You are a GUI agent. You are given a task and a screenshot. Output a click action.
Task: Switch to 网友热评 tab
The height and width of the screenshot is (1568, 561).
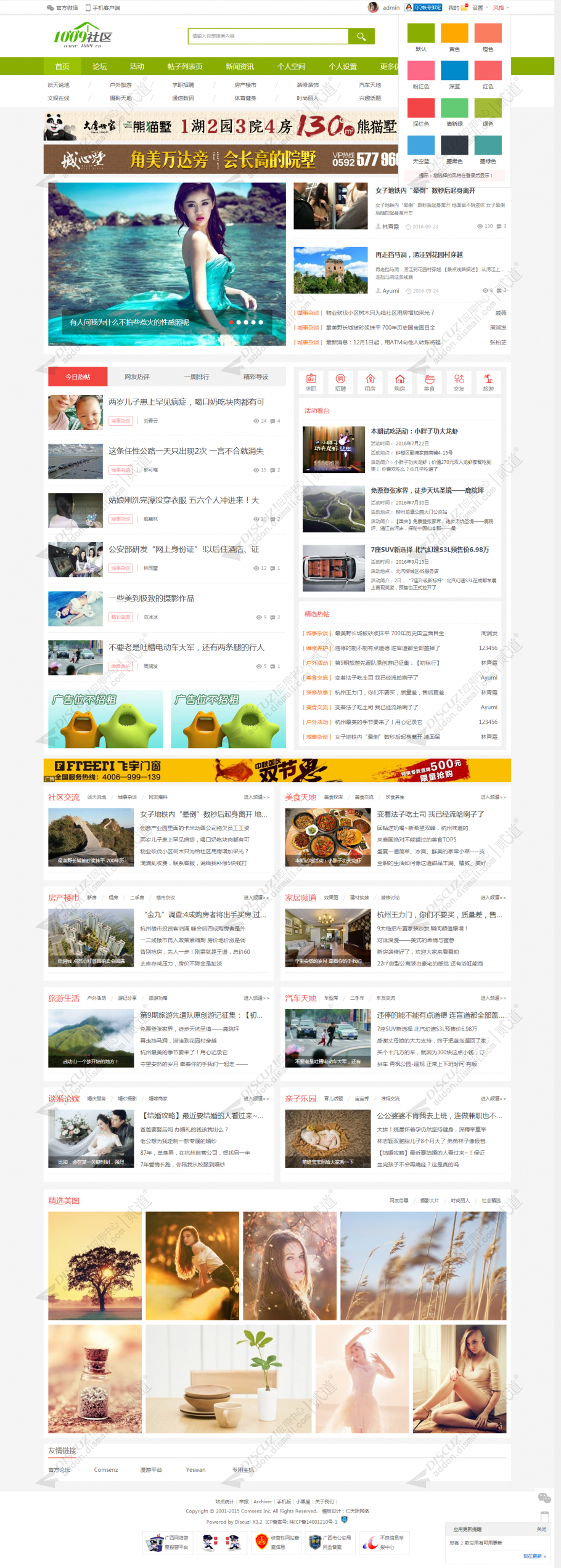pos(137,376)
